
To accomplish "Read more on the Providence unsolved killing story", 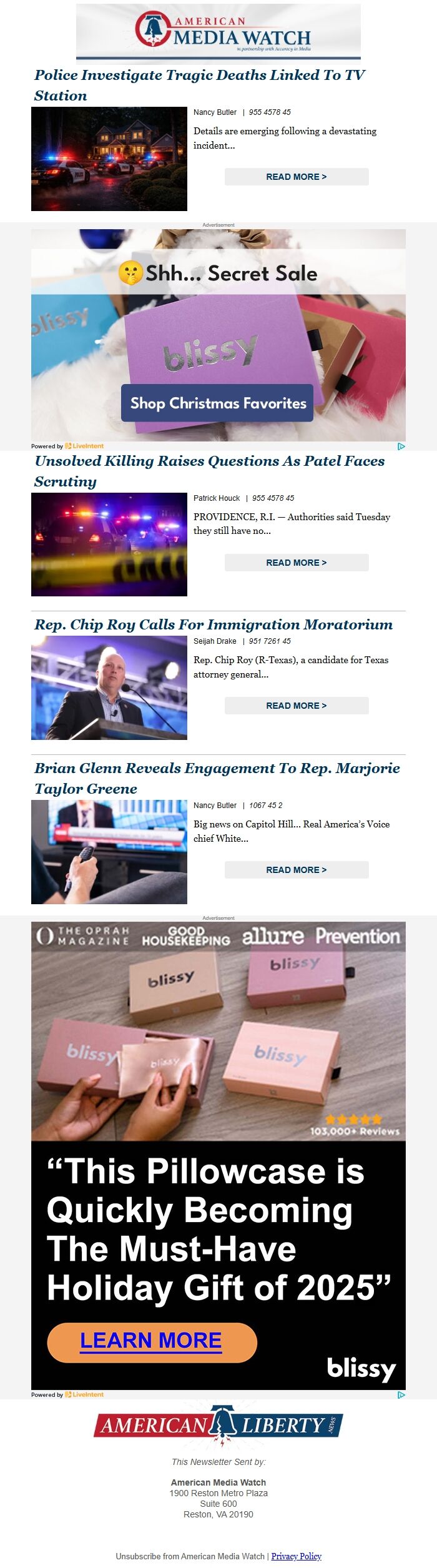I will point(297,563).
